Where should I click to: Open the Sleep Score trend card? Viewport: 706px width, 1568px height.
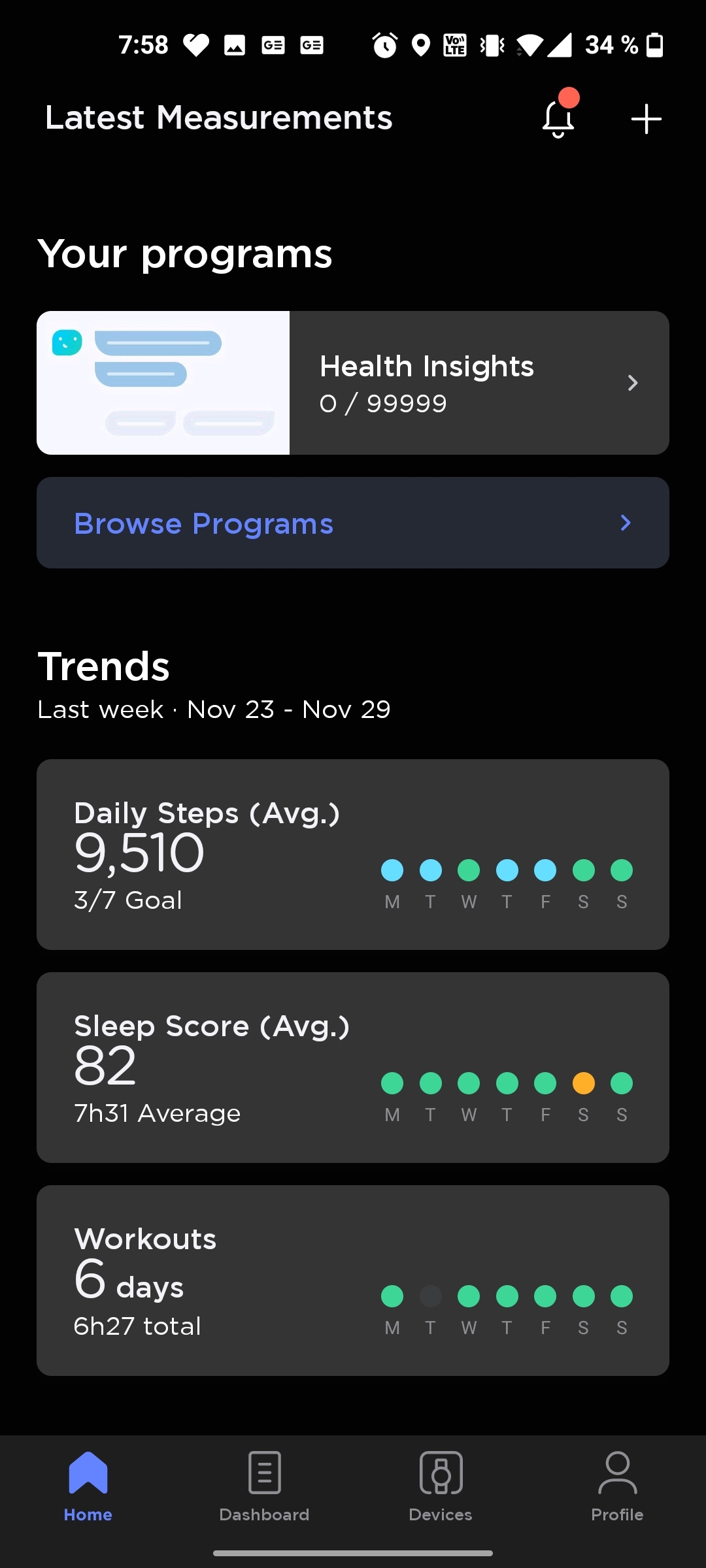pos(353,1067)
